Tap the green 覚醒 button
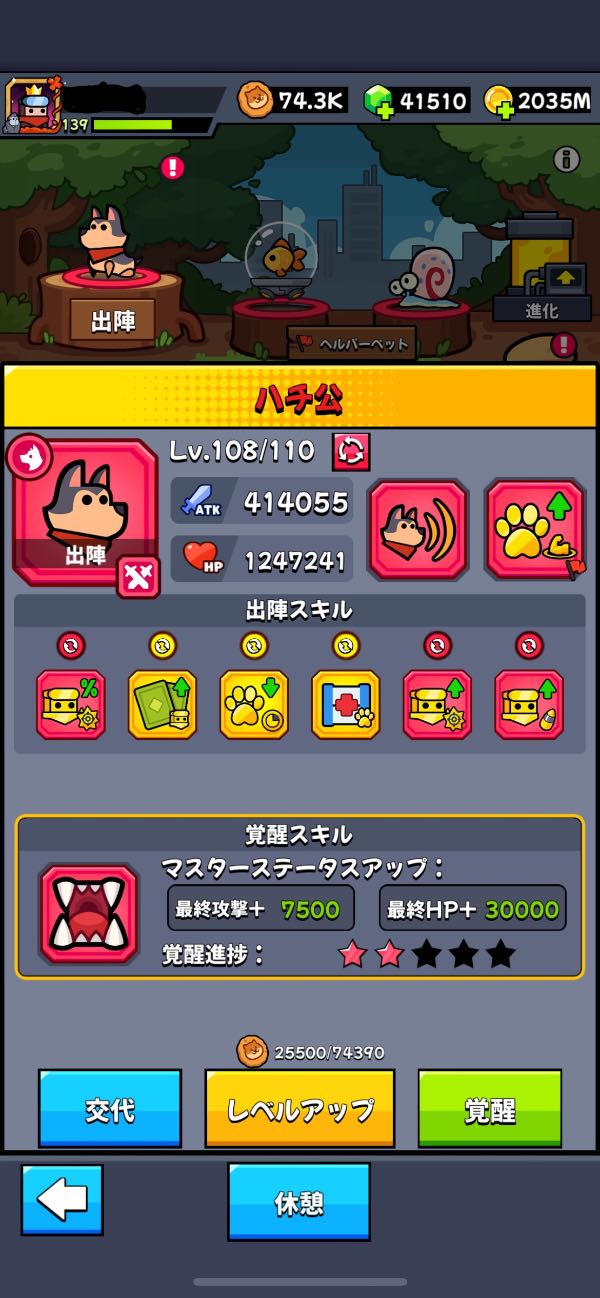This screenshot has width=600, height=1298. click(489, 1108)
